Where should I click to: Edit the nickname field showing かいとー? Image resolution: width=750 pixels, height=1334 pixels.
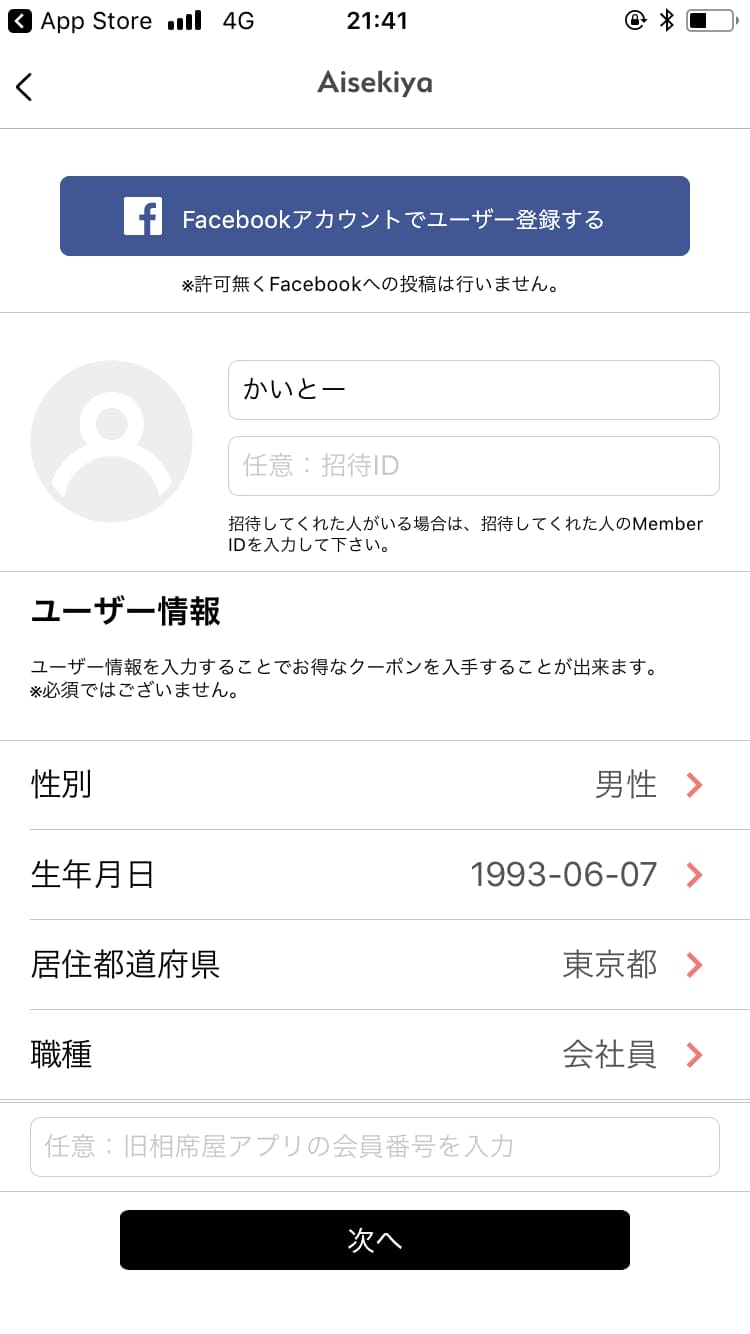coord(474,390)
